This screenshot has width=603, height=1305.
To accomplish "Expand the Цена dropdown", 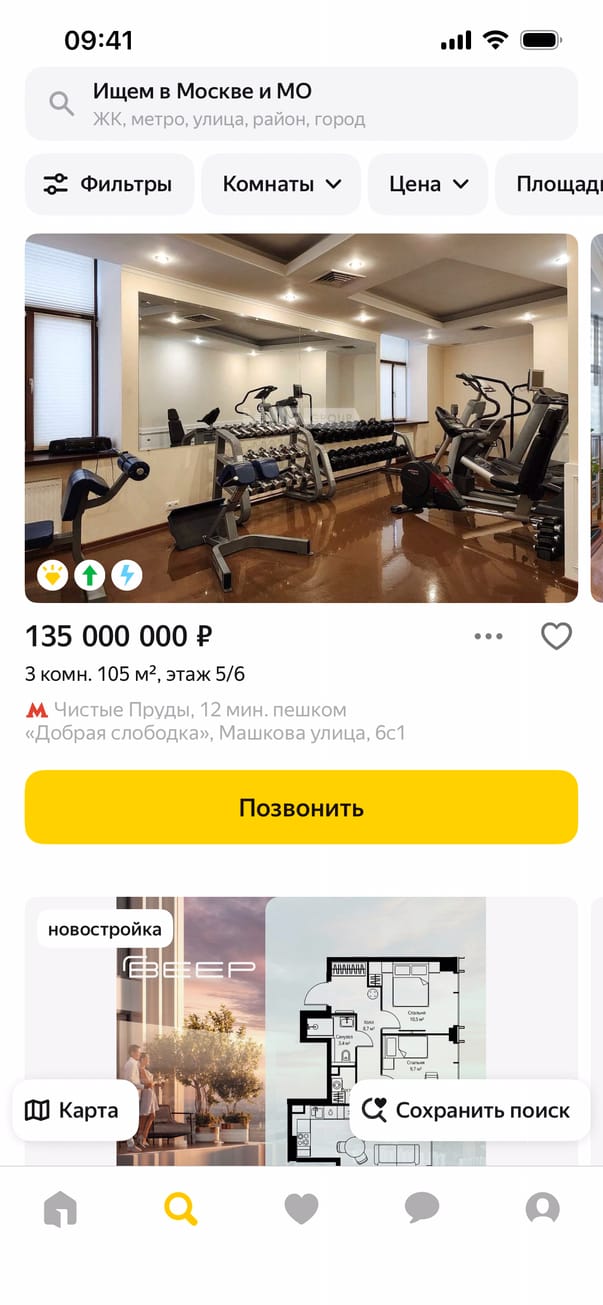I will pyautogui.click(x=428, y=184).
